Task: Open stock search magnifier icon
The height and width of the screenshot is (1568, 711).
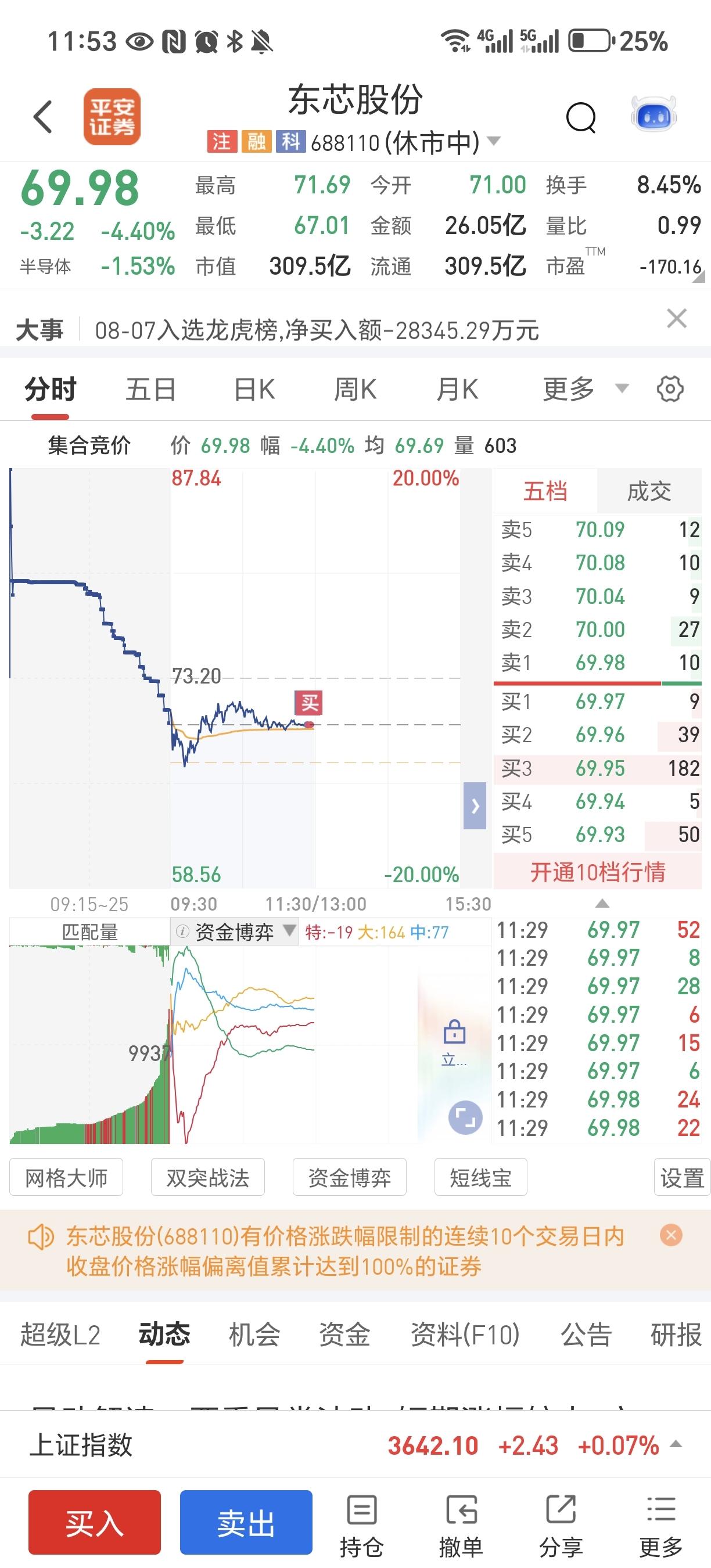Action: coord(581,116)
